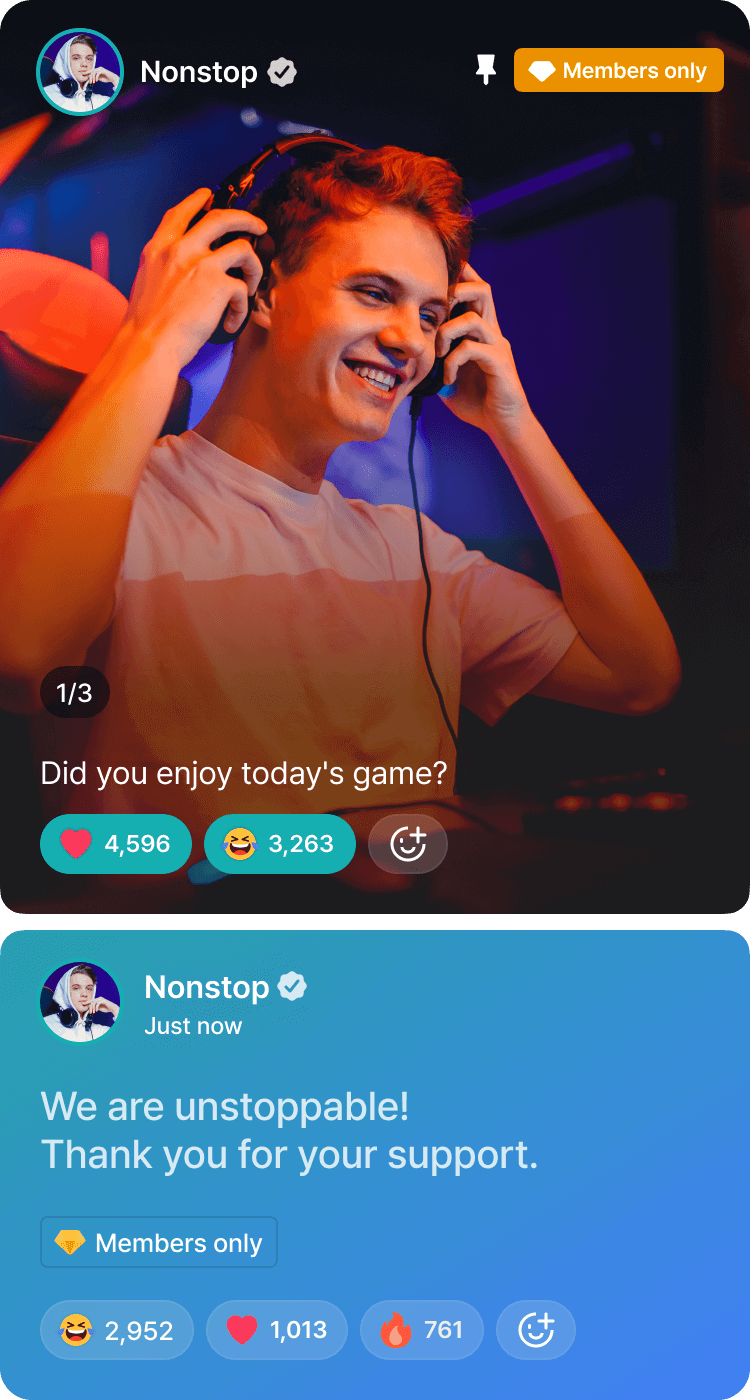Tap the Members only chip on text post
The height and width of the screenshot is (1400, 750).
tap(159, 1242)
